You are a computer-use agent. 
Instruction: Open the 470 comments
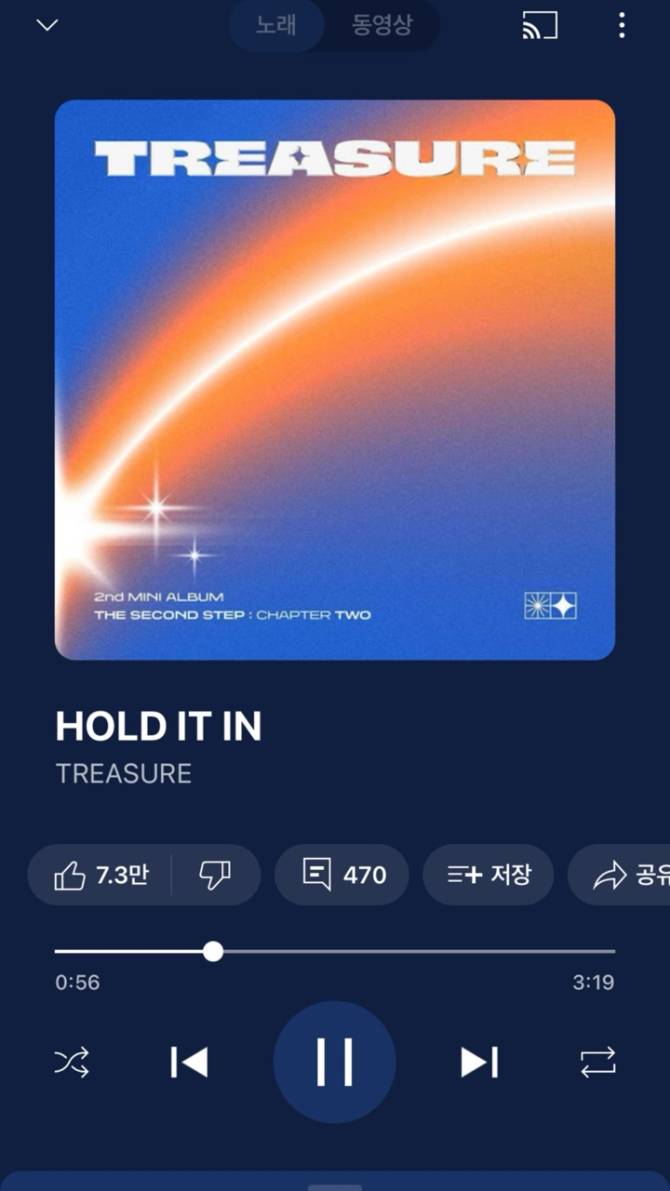coord(342,876)
